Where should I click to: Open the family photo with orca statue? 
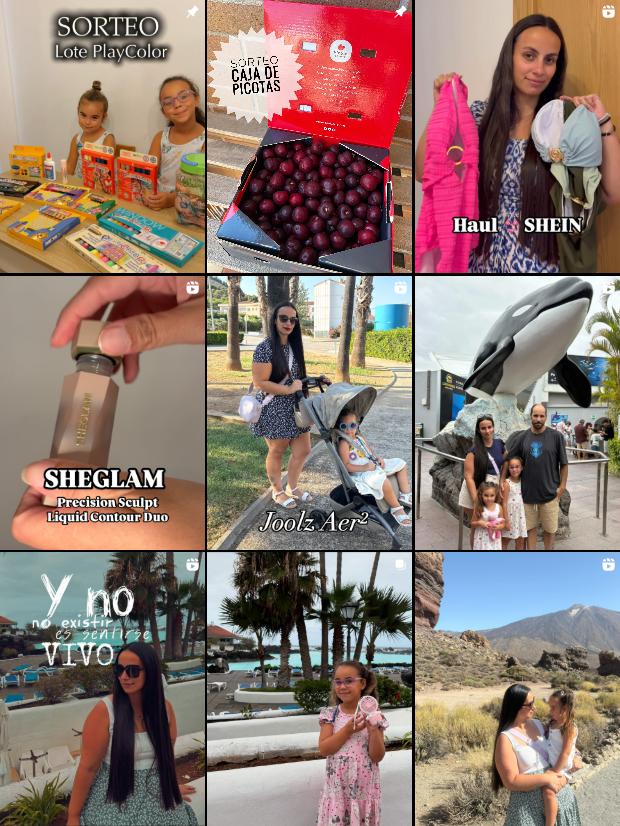[x=517, y=412]
